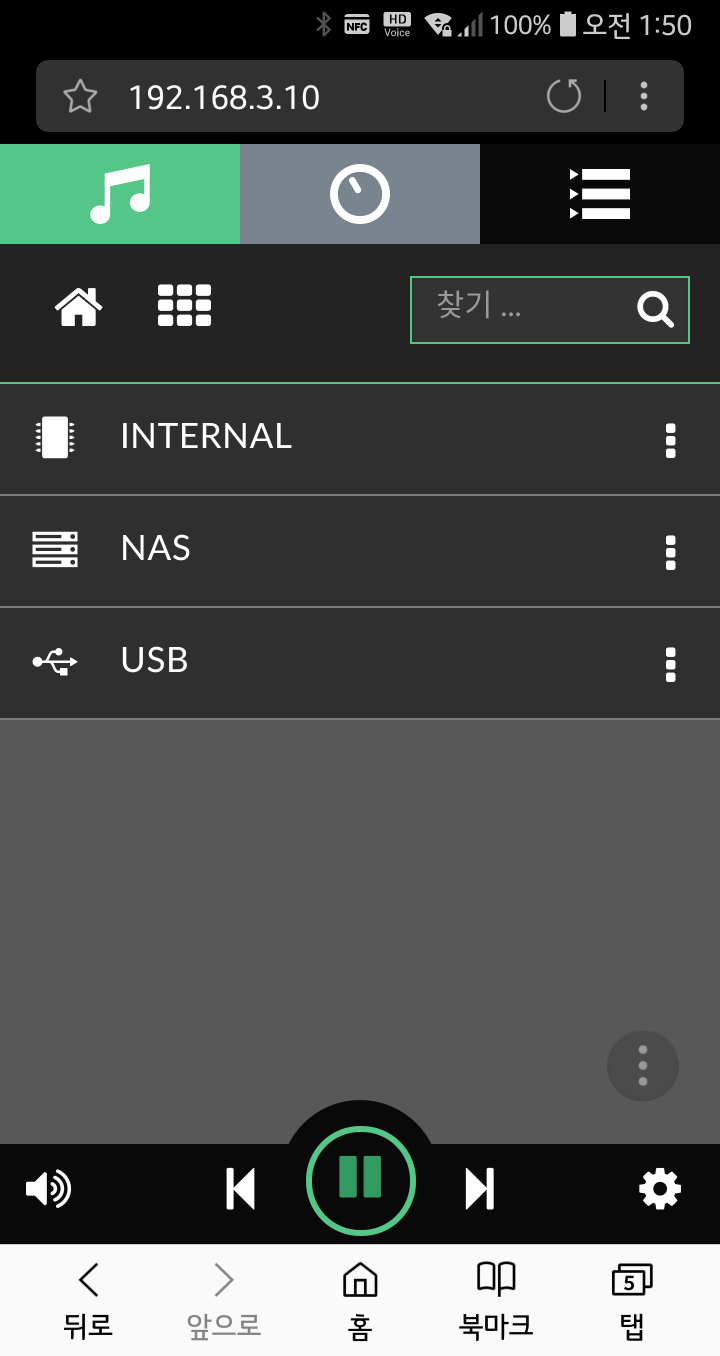Switch to the playback dial tab
The width and height of the screenshot is (720, 1356).
click(360, 194)
